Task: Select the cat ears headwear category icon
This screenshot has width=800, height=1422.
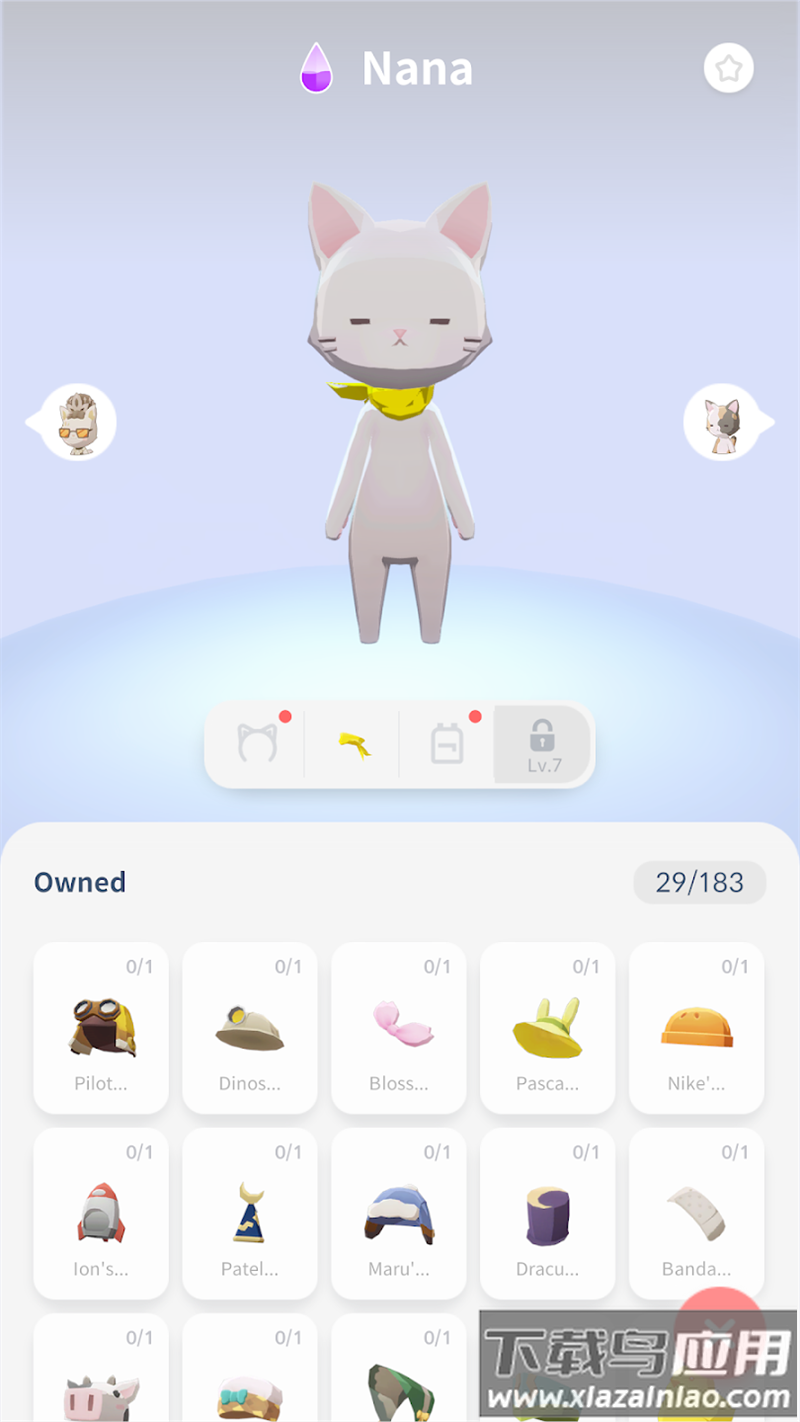Action: (x=255, y=744)
